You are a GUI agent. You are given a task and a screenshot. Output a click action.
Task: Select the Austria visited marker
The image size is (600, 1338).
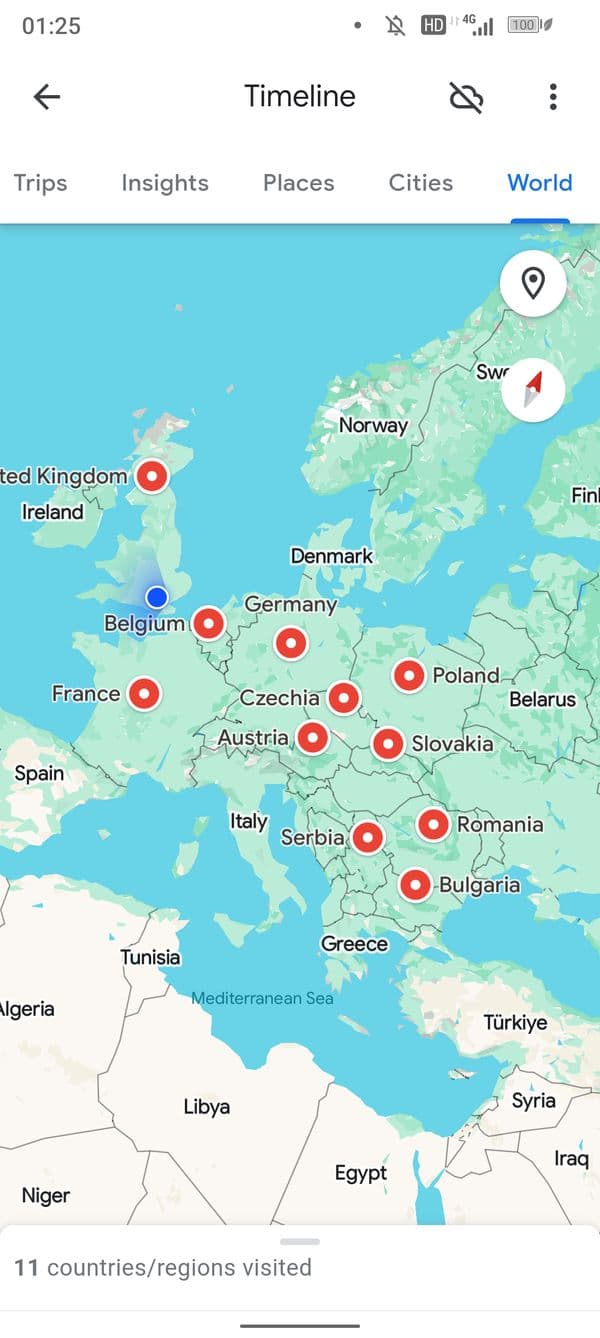point(313,738)
